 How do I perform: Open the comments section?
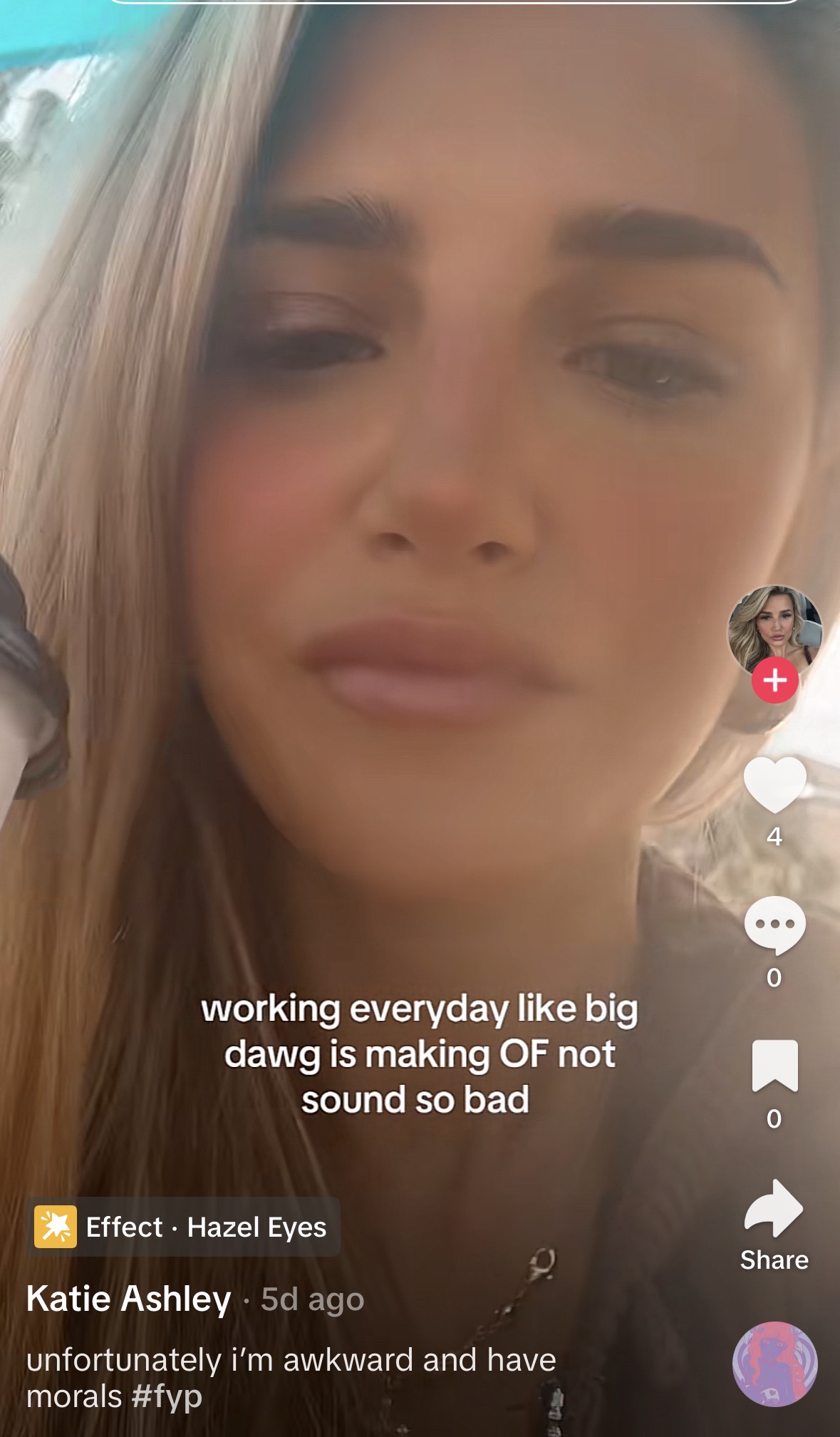coord(774,925)
